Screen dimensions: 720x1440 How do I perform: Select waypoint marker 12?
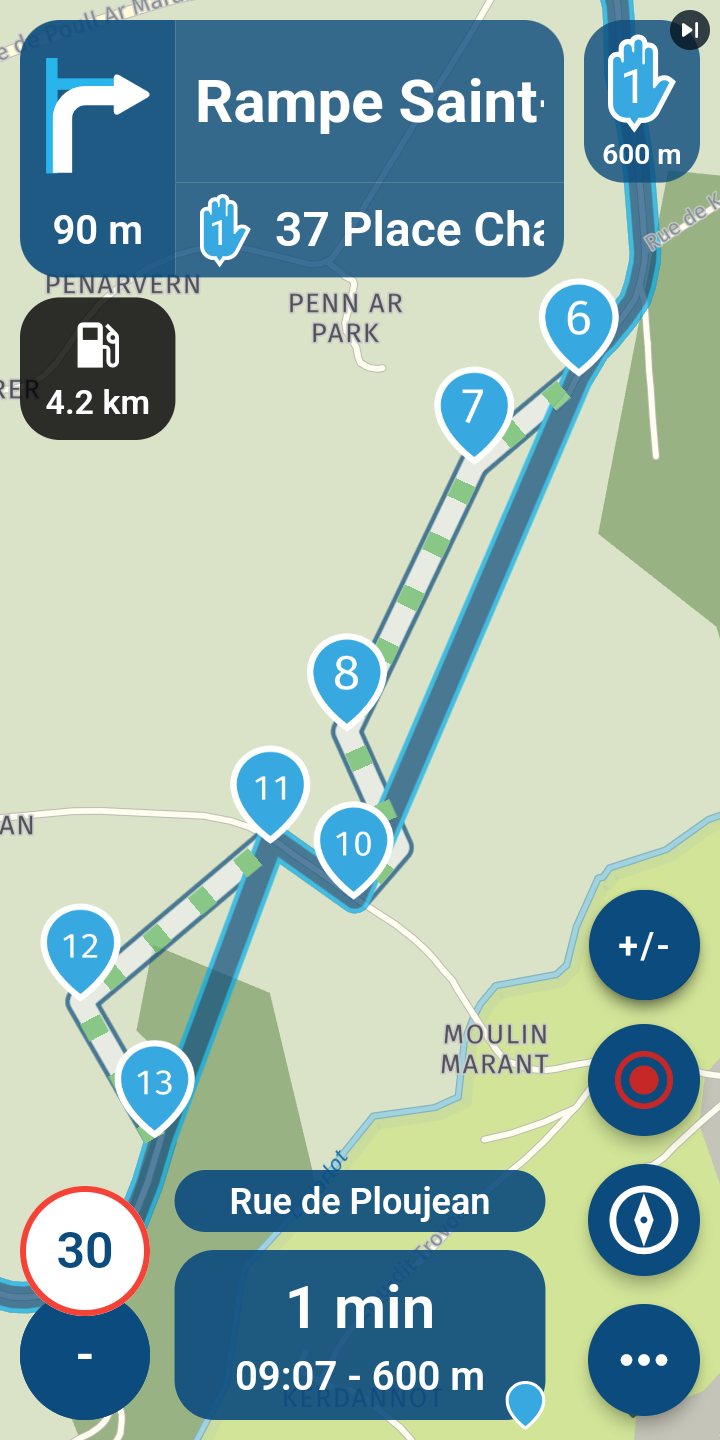pos(81,947)
